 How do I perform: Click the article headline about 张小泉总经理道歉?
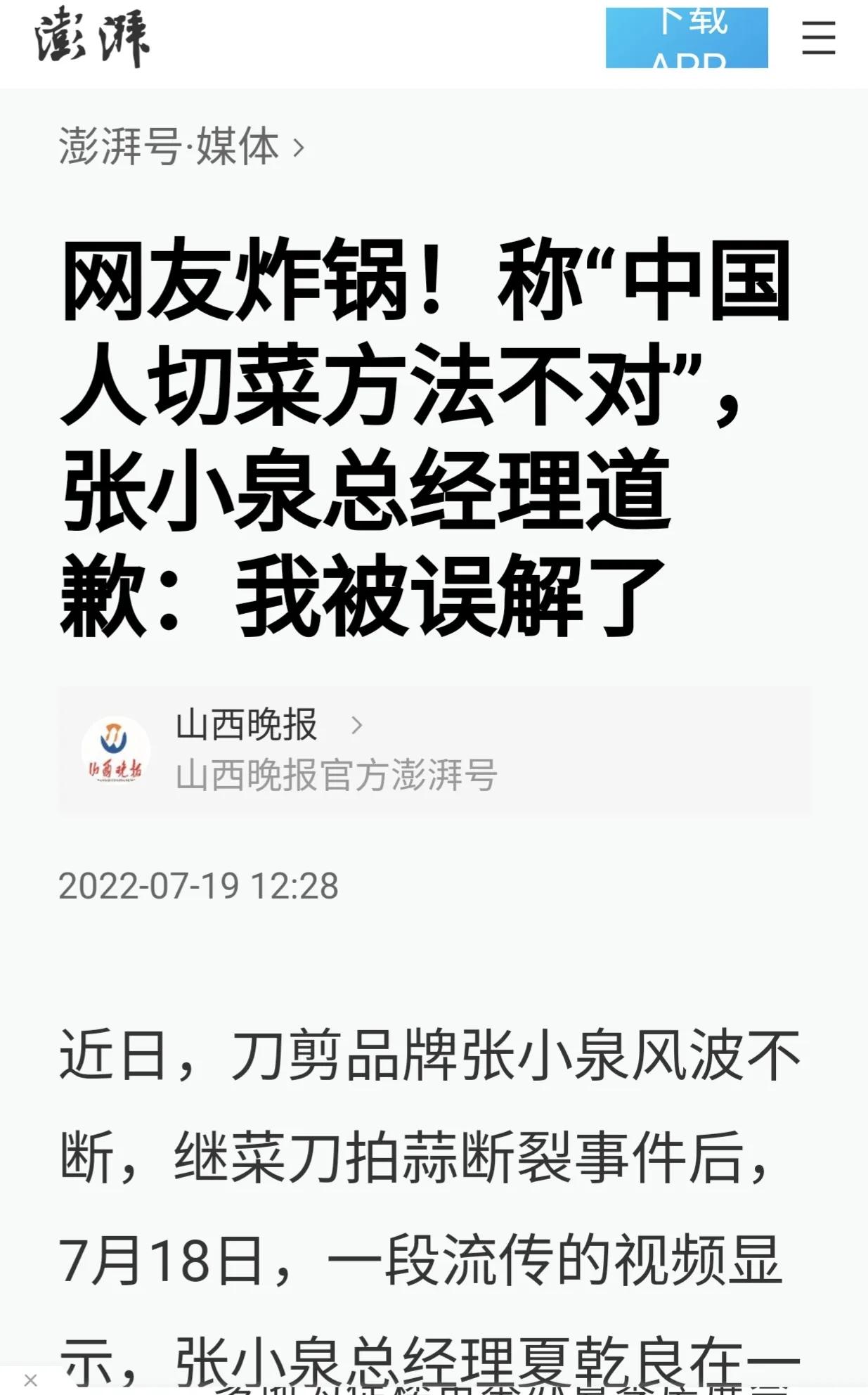click(x=429, y=436)
